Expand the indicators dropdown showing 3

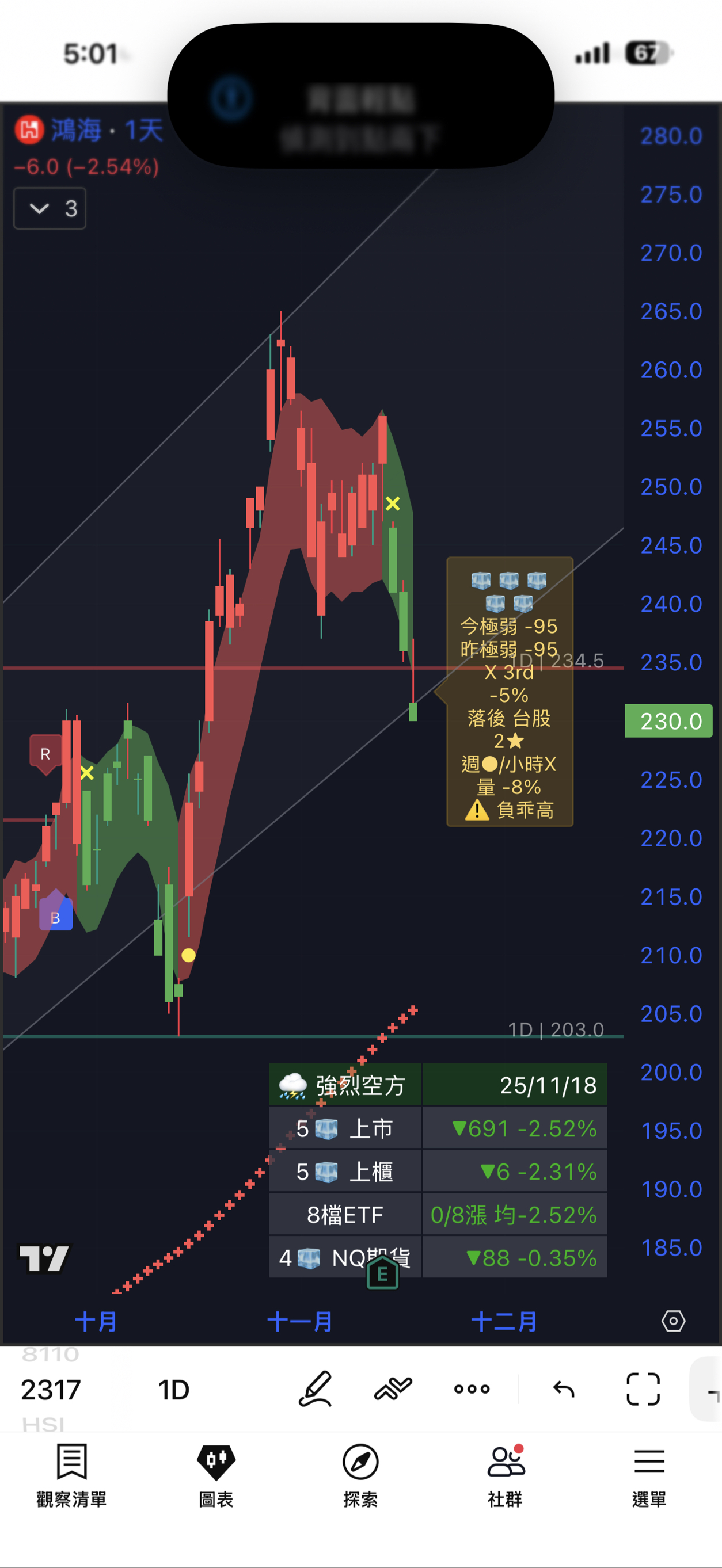click(x=50, y=209)
